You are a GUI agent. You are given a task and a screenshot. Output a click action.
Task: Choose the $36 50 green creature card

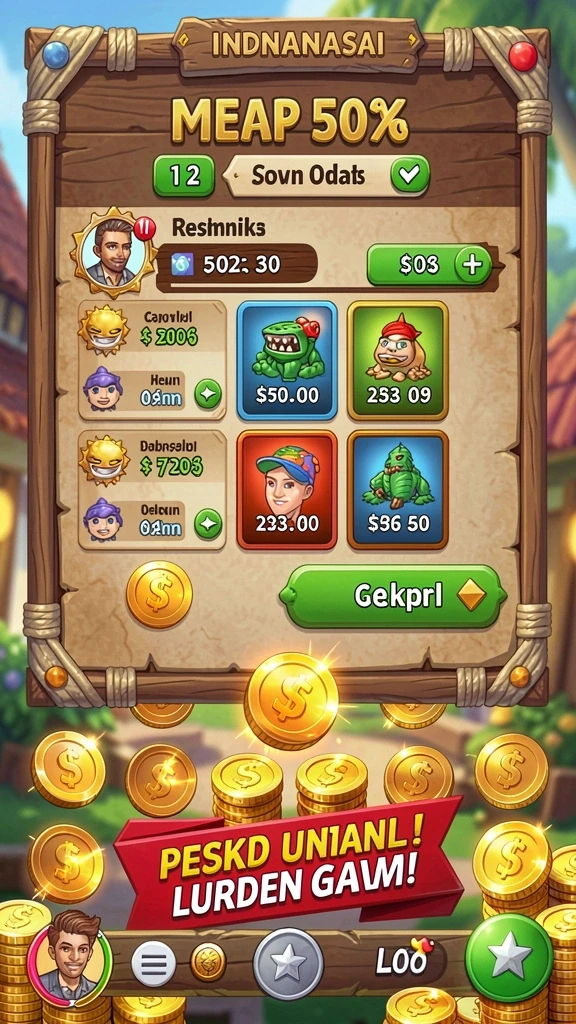point(398,489)
